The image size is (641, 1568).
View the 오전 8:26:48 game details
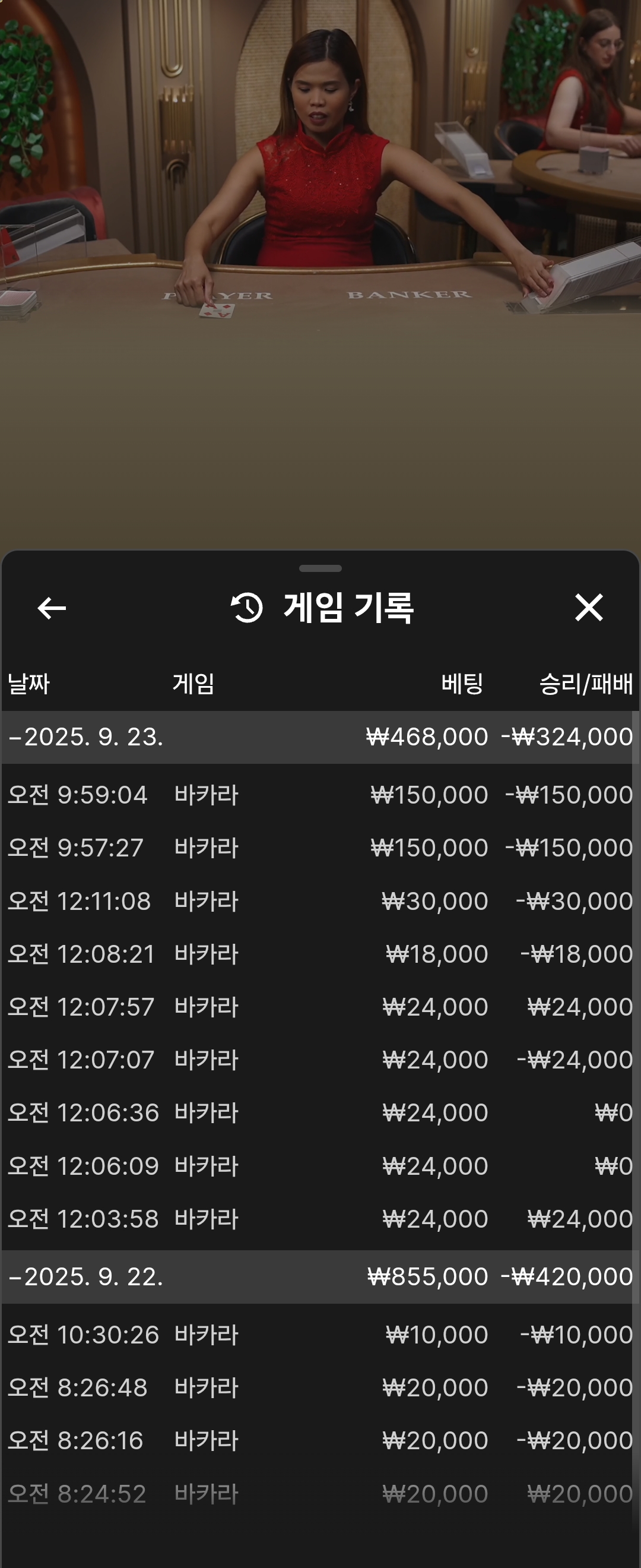320,1388
